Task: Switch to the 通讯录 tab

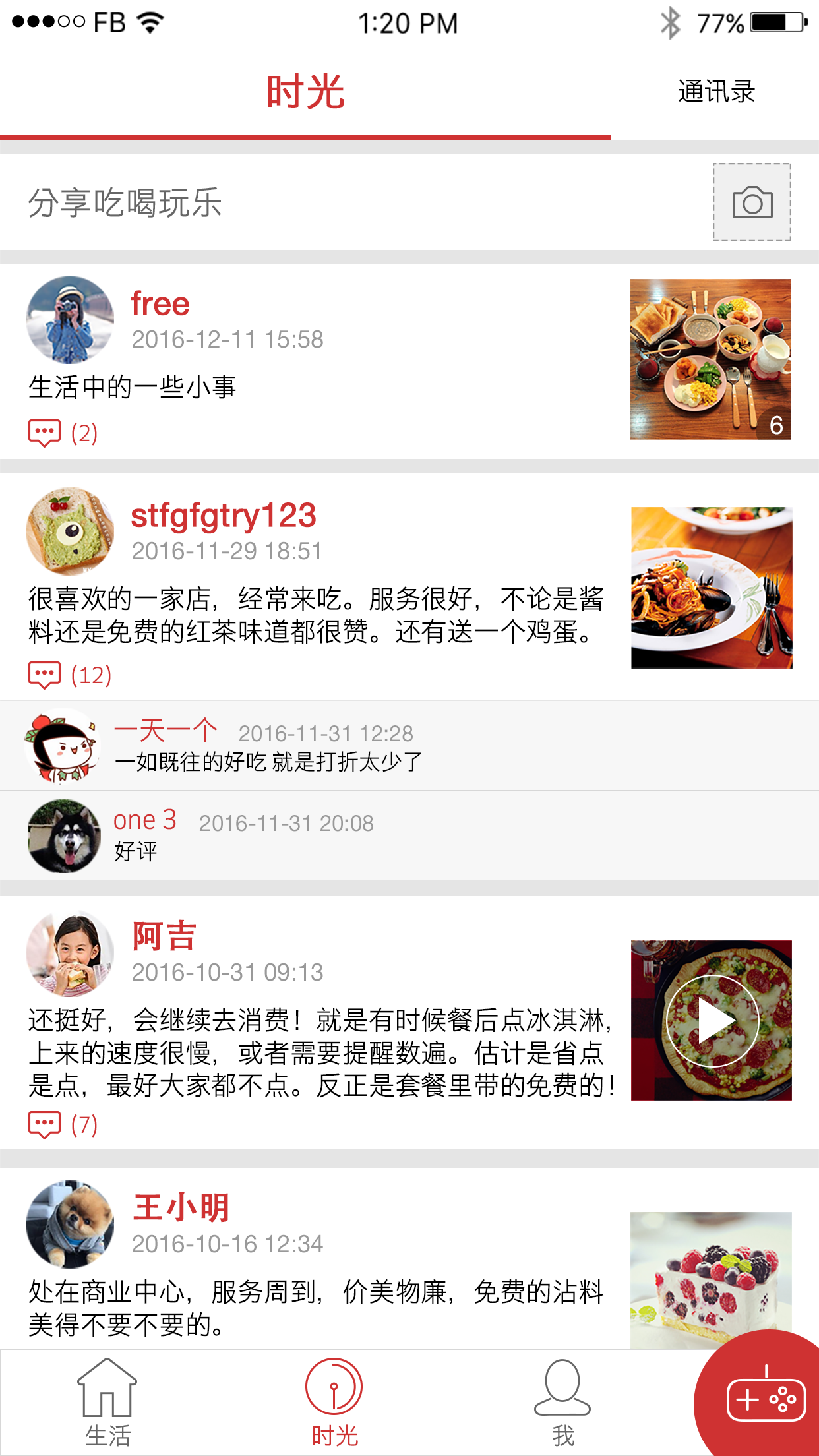Action: (715, 92)
